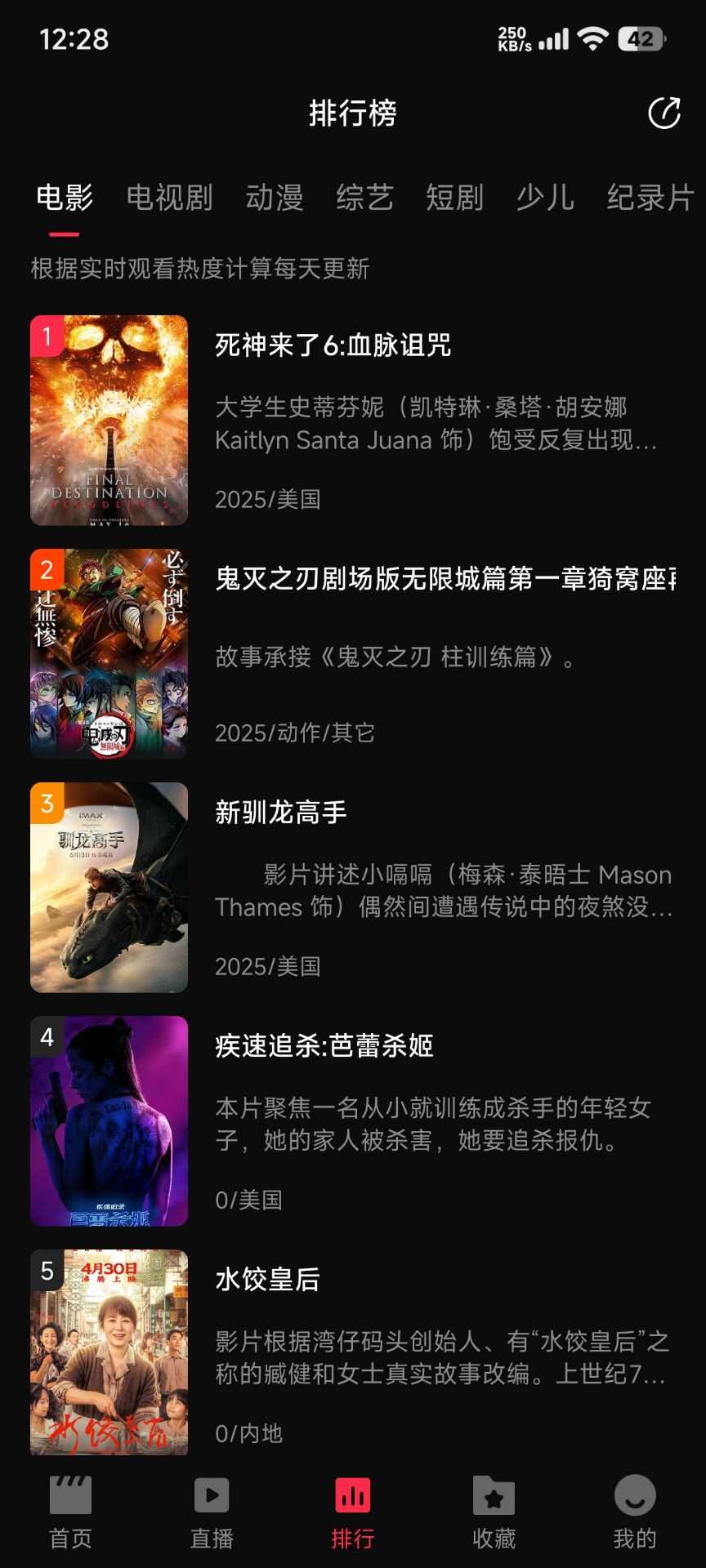
Task: Open the 综艺 rankings tab
Action: 364,198
